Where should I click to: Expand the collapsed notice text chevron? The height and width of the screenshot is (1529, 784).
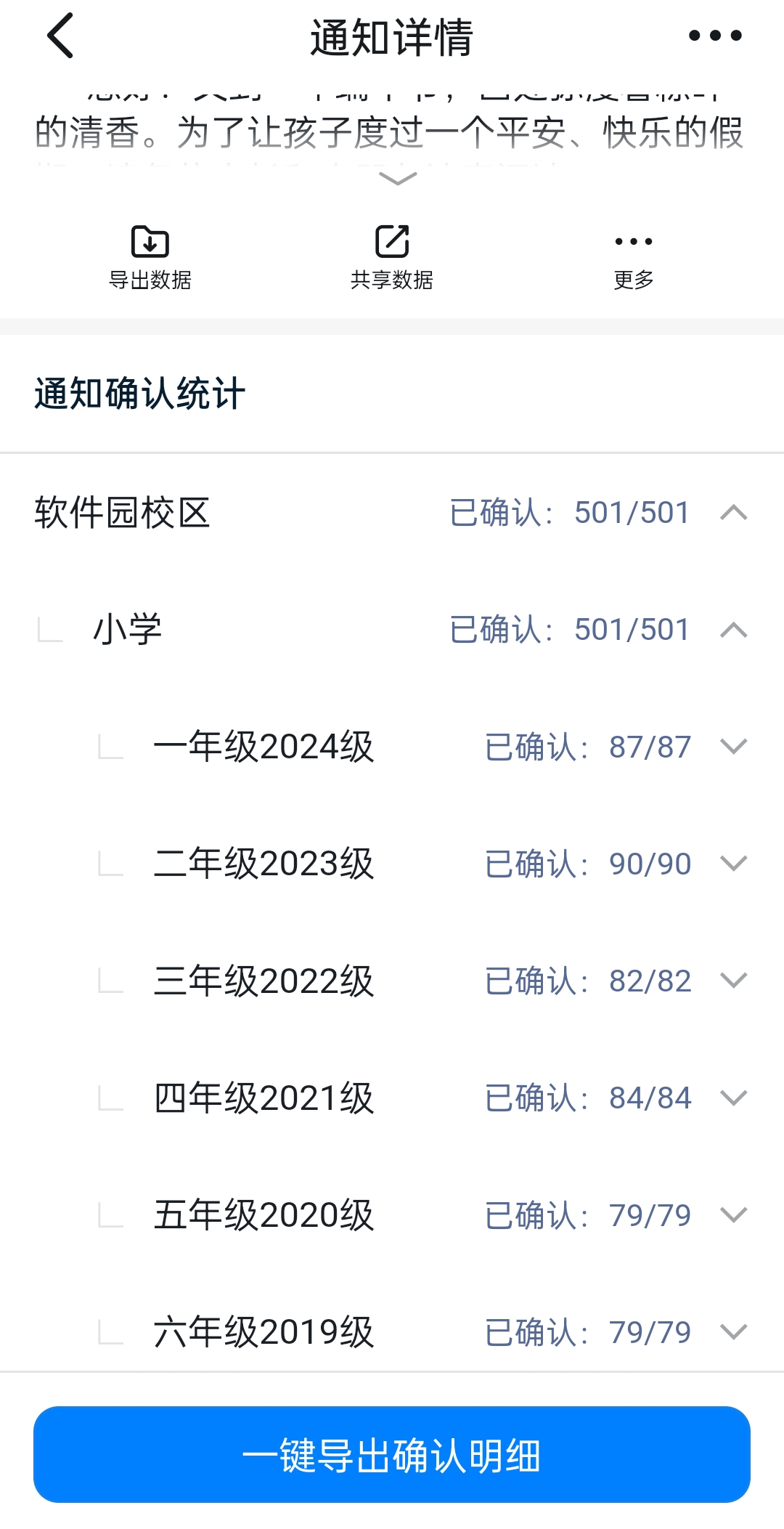click(398, 179)
